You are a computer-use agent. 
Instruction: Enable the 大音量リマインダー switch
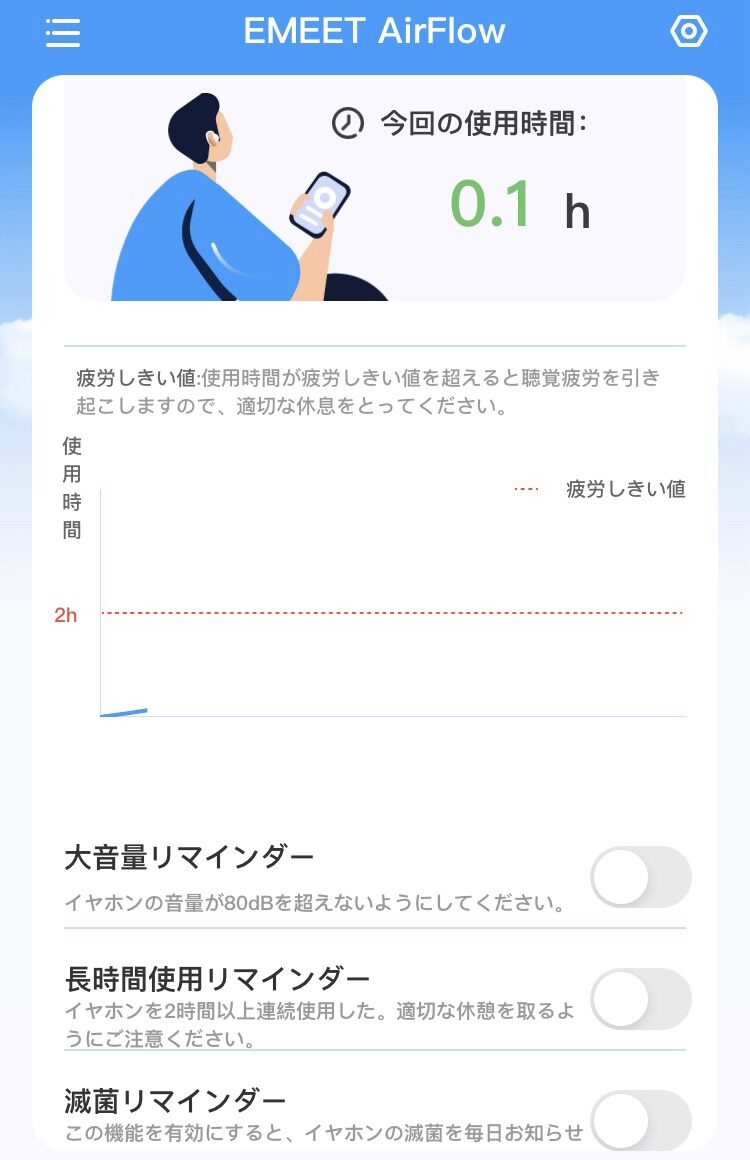(640, 877)
